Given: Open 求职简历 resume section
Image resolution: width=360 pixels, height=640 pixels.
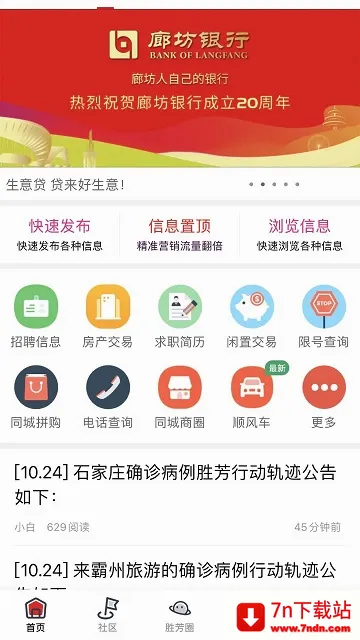Looking at the screenshot, I should pyautogui.click(x=180, y=317).
